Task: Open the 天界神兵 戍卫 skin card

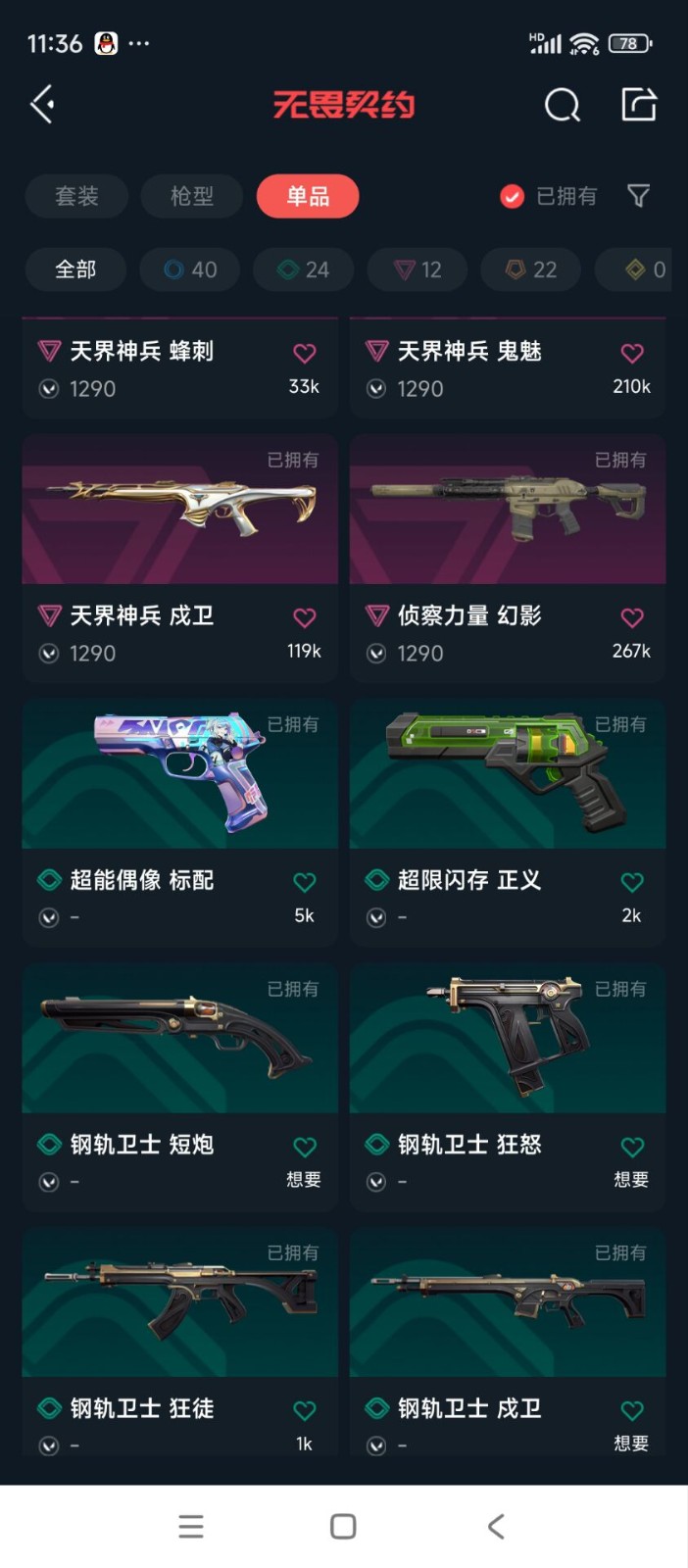Action: (x=180, y=559)
